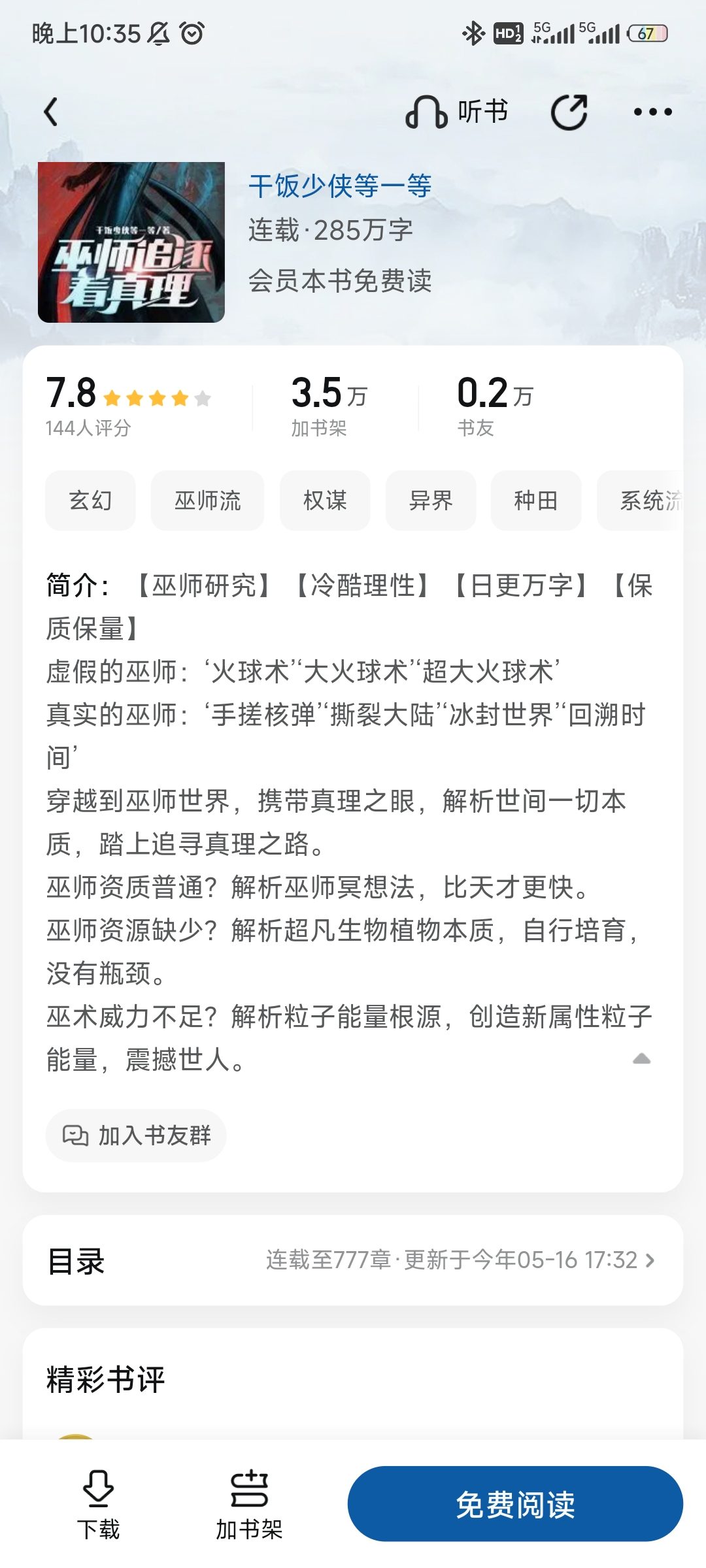Start the 听书 audiobook mode
Viewport: 706px width, 1568px height.
457,112
